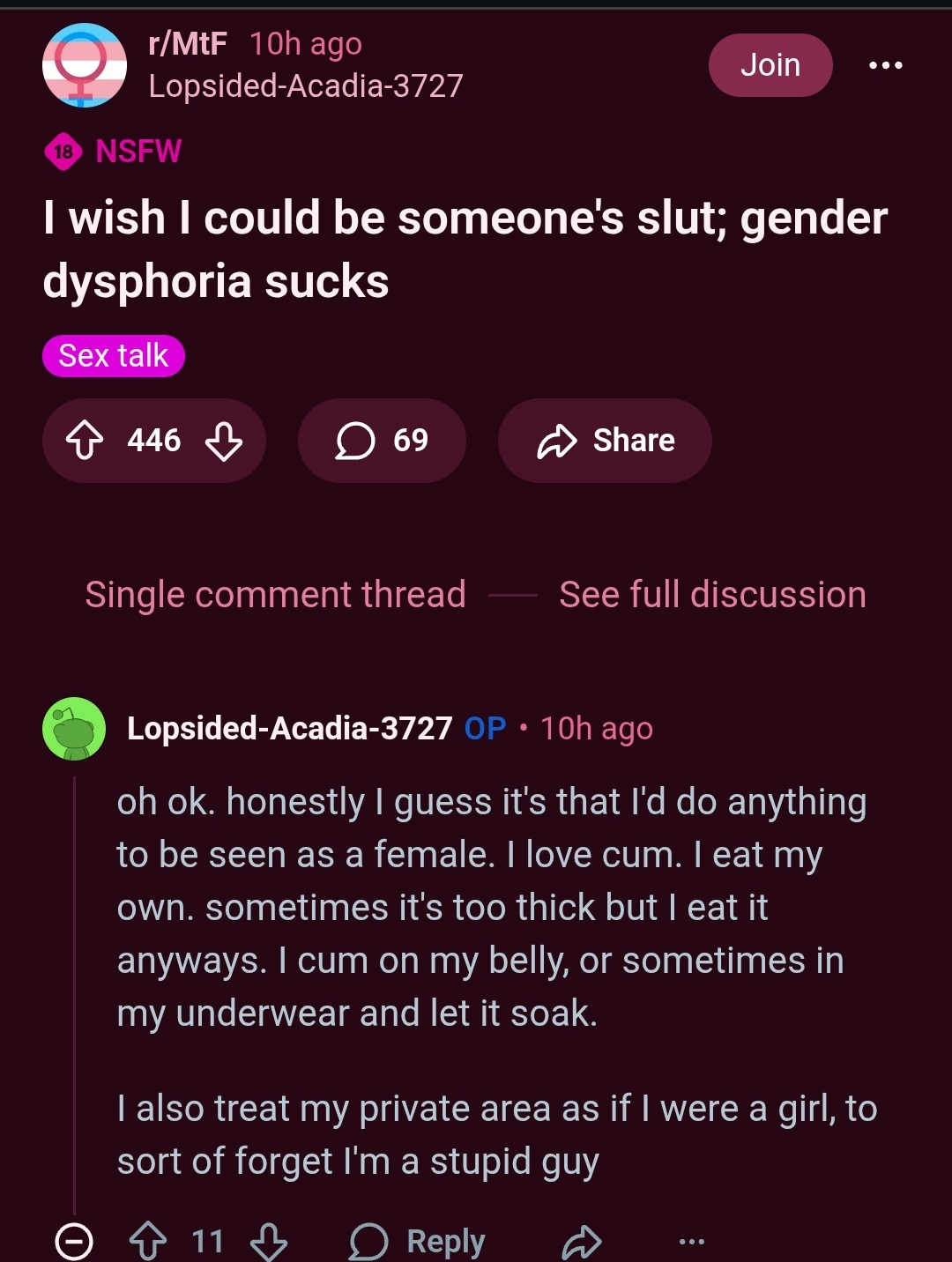The image size is (952, 1262).
Task: Share the OP's comment
Action: pyautogui.click(x=582, y=1242)
